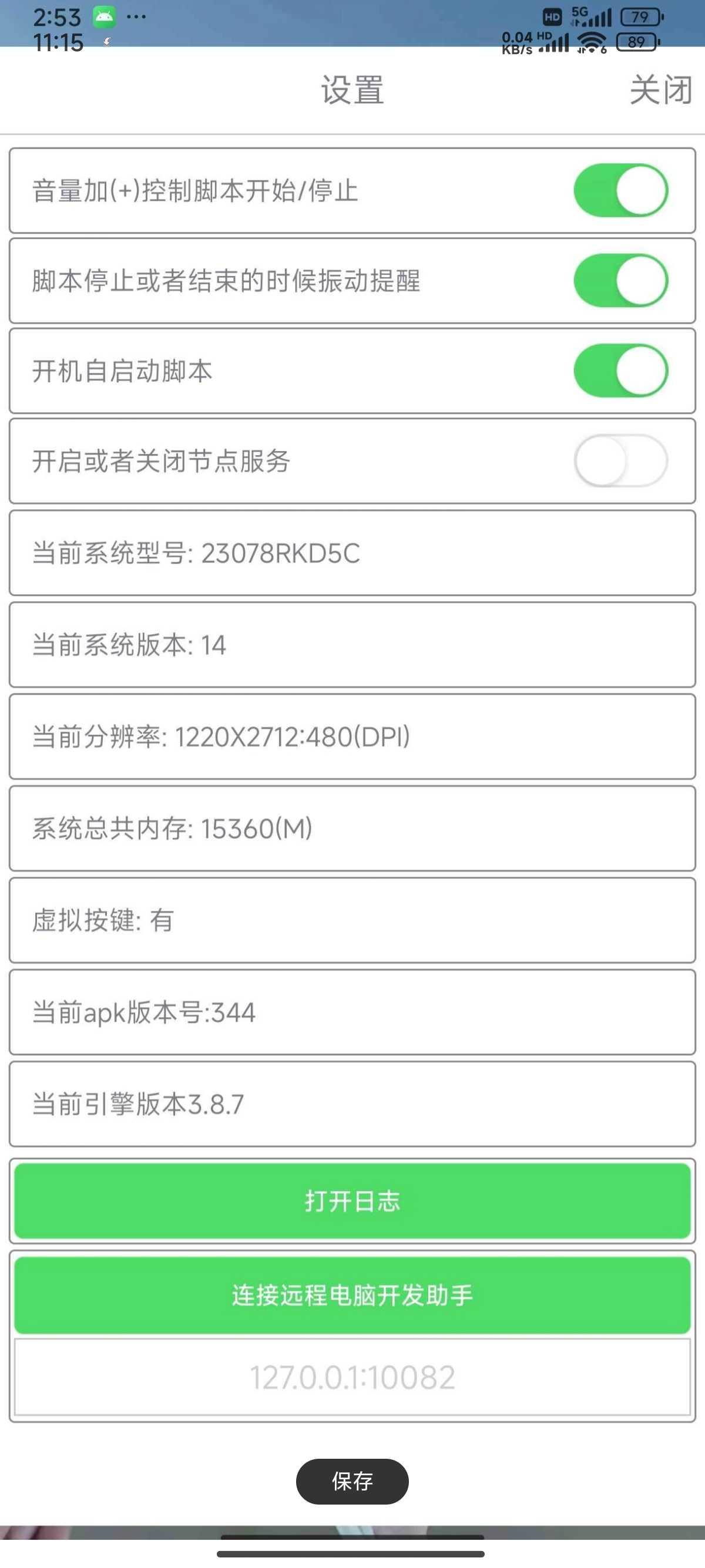
Task: Tap 关闭 to close the settings page
Action: (660, 90)
